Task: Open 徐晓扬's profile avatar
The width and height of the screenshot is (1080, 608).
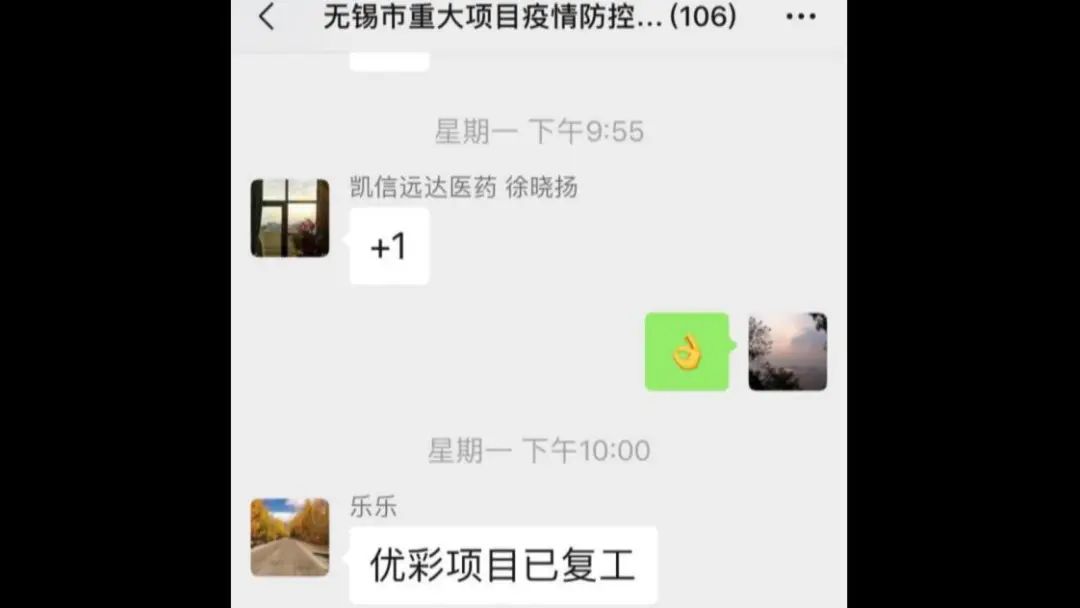Action: [x=290, y=218]
